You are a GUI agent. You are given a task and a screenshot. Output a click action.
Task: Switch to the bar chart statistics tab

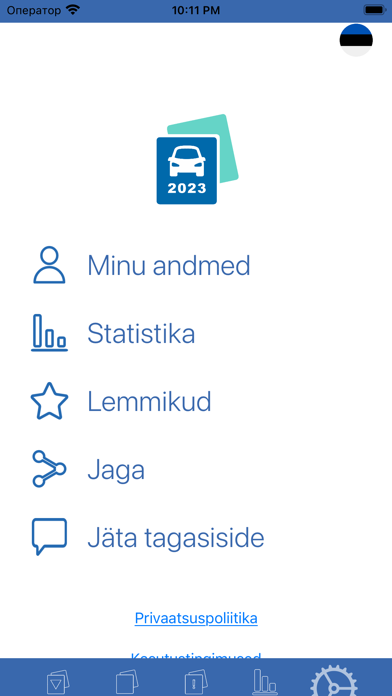[x=265, y=682]
